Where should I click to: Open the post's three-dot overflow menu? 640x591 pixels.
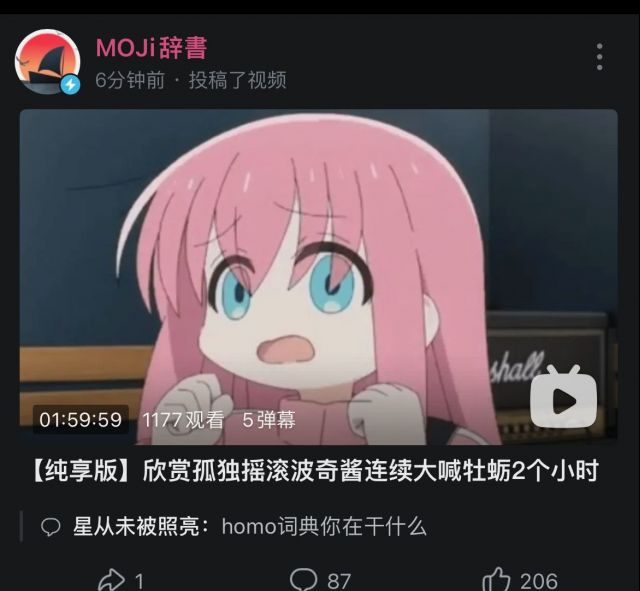(599, 57)
